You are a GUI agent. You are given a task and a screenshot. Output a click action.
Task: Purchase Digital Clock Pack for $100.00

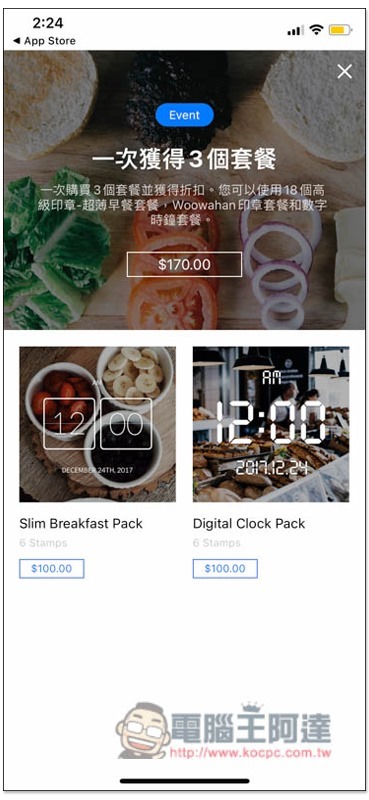(225, 569)
